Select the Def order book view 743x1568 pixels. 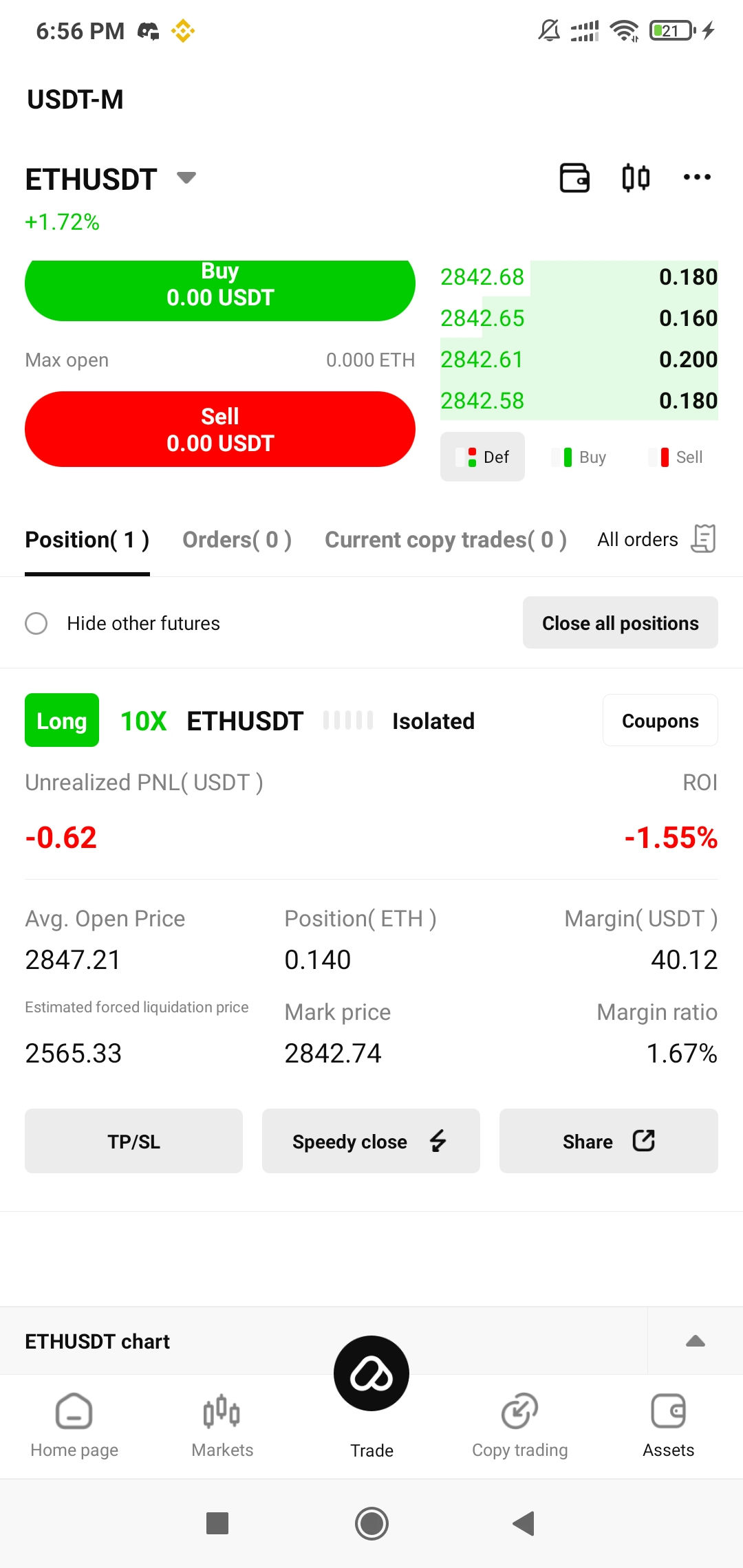click(482, 457)
